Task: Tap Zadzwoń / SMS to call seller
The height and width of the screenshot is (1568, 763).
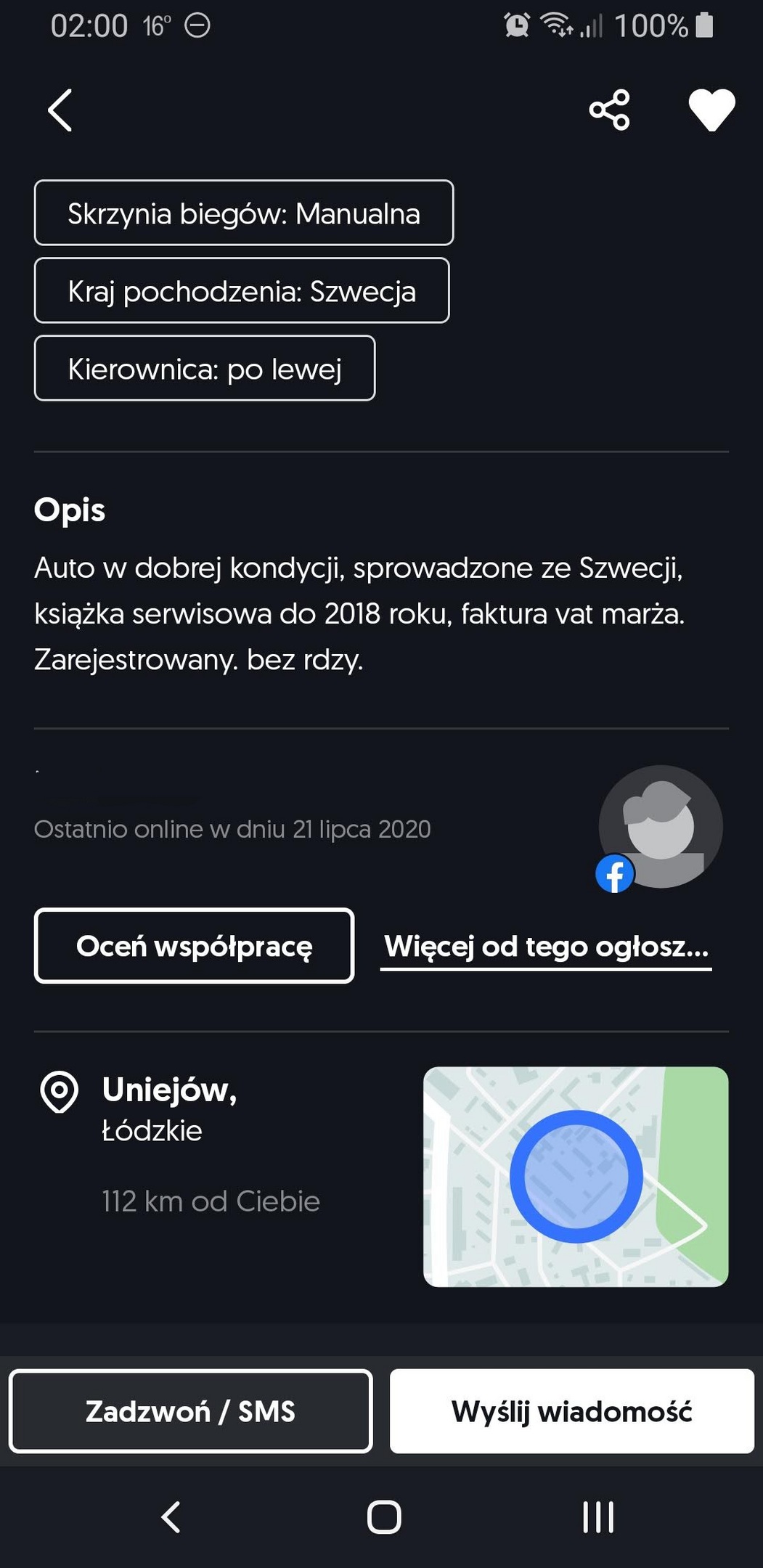Action: [190, 1411]
